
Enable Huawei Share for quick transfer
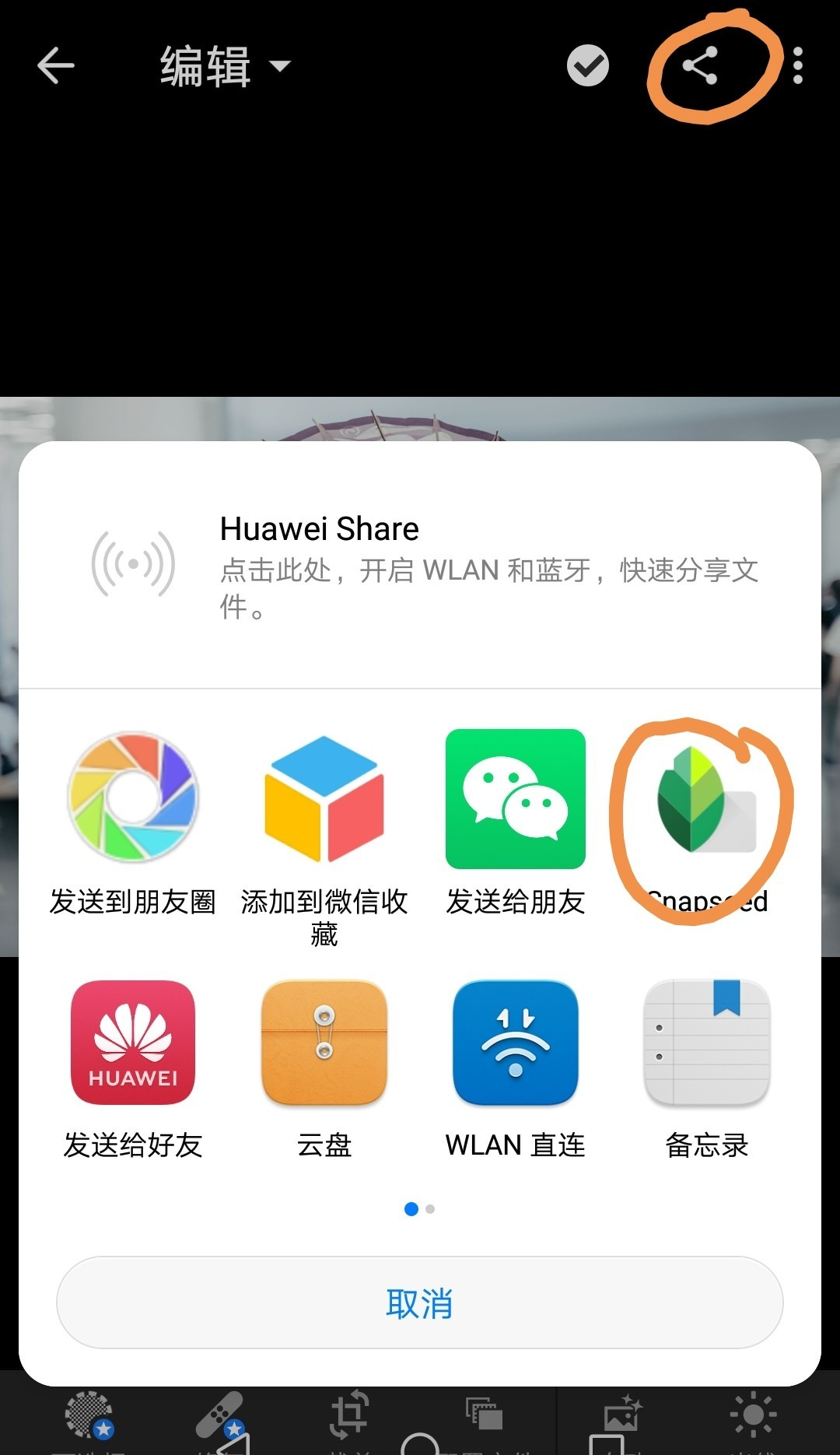click(420, 565)
